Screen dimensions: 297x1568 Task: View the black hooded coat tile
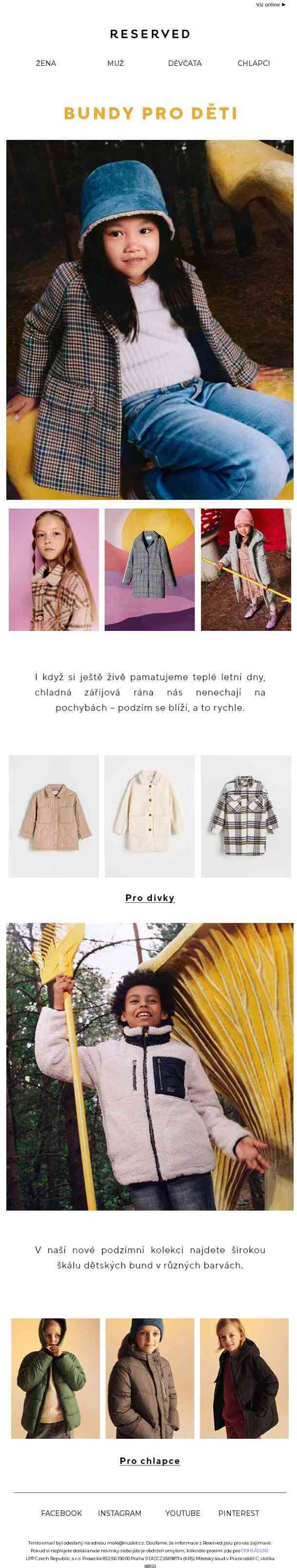click(x=244, y=1379)
